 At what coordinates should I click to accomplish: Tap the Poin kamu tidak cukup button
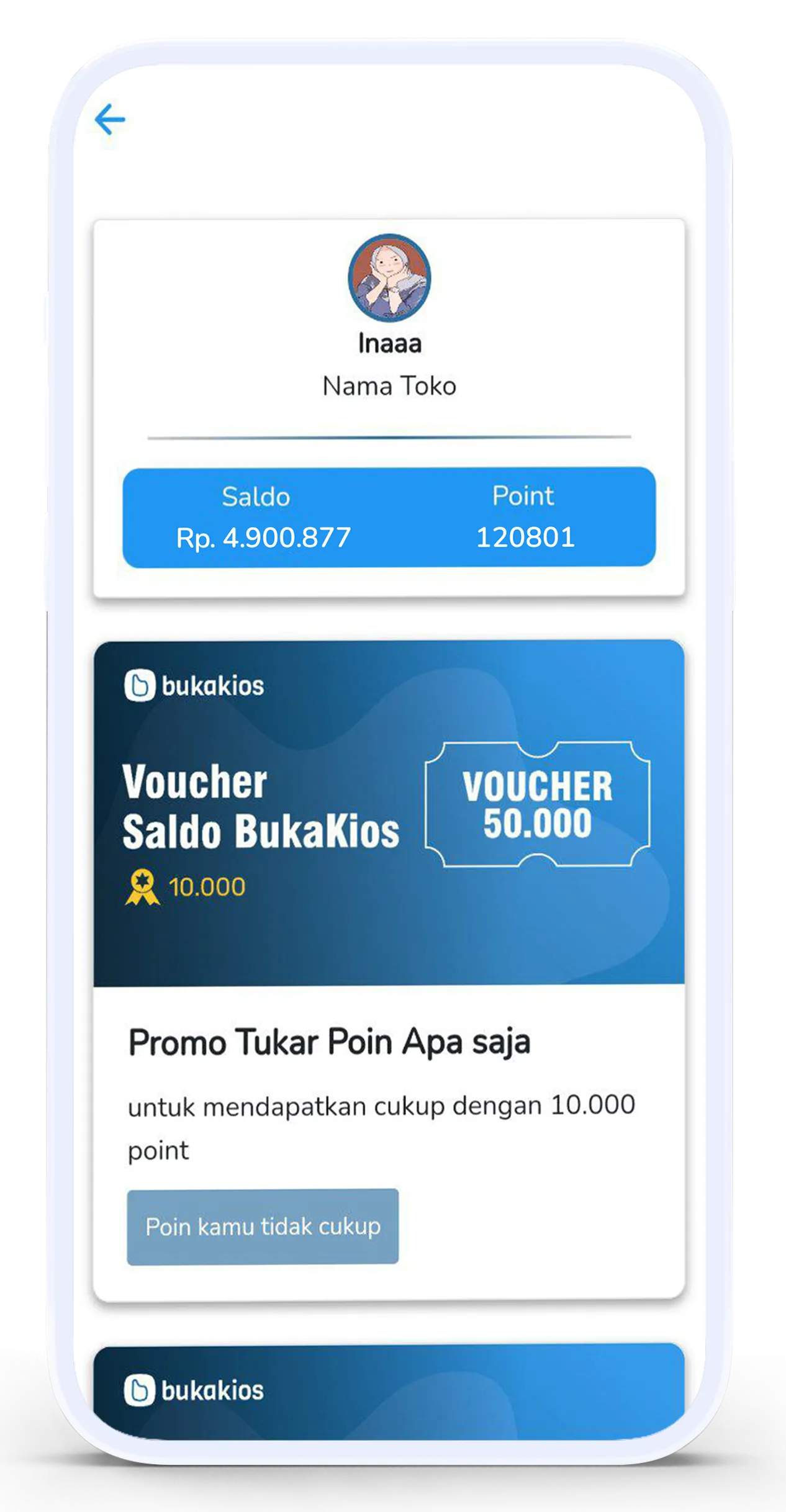(x=263, y=1226)
